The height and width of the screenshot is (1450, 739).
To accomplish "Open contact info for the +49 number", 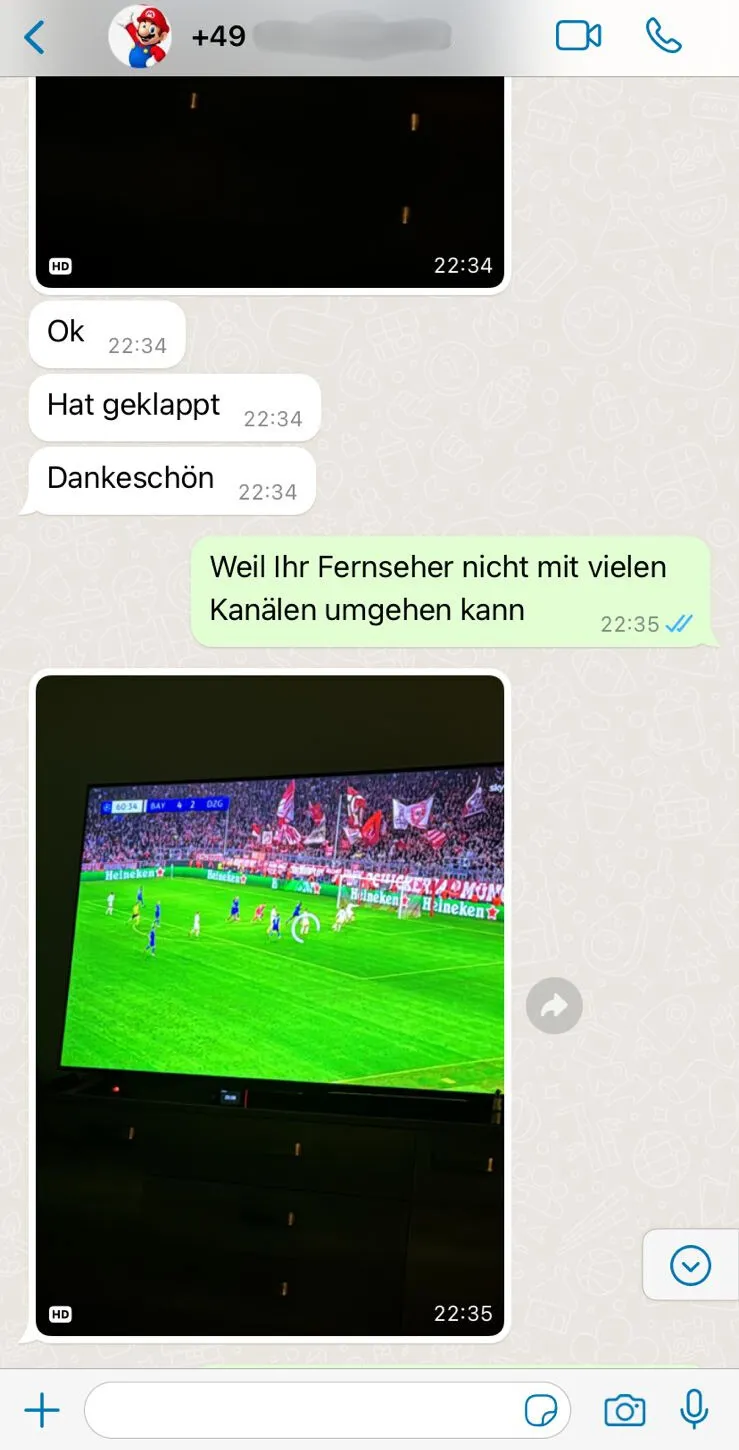I will pyautogui.click(x=320, y=37).
